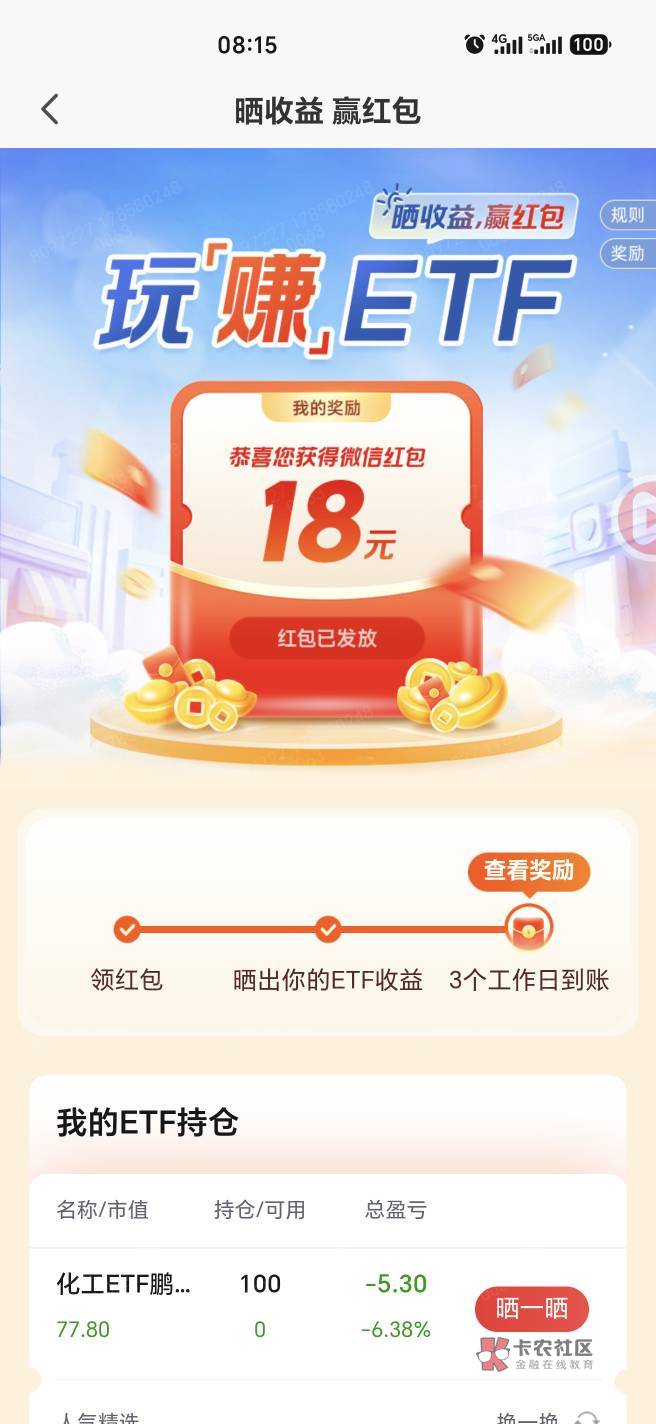Open the 奖励 rewards tag
The width and height of the screenshot is (656, 1424).
628,253
